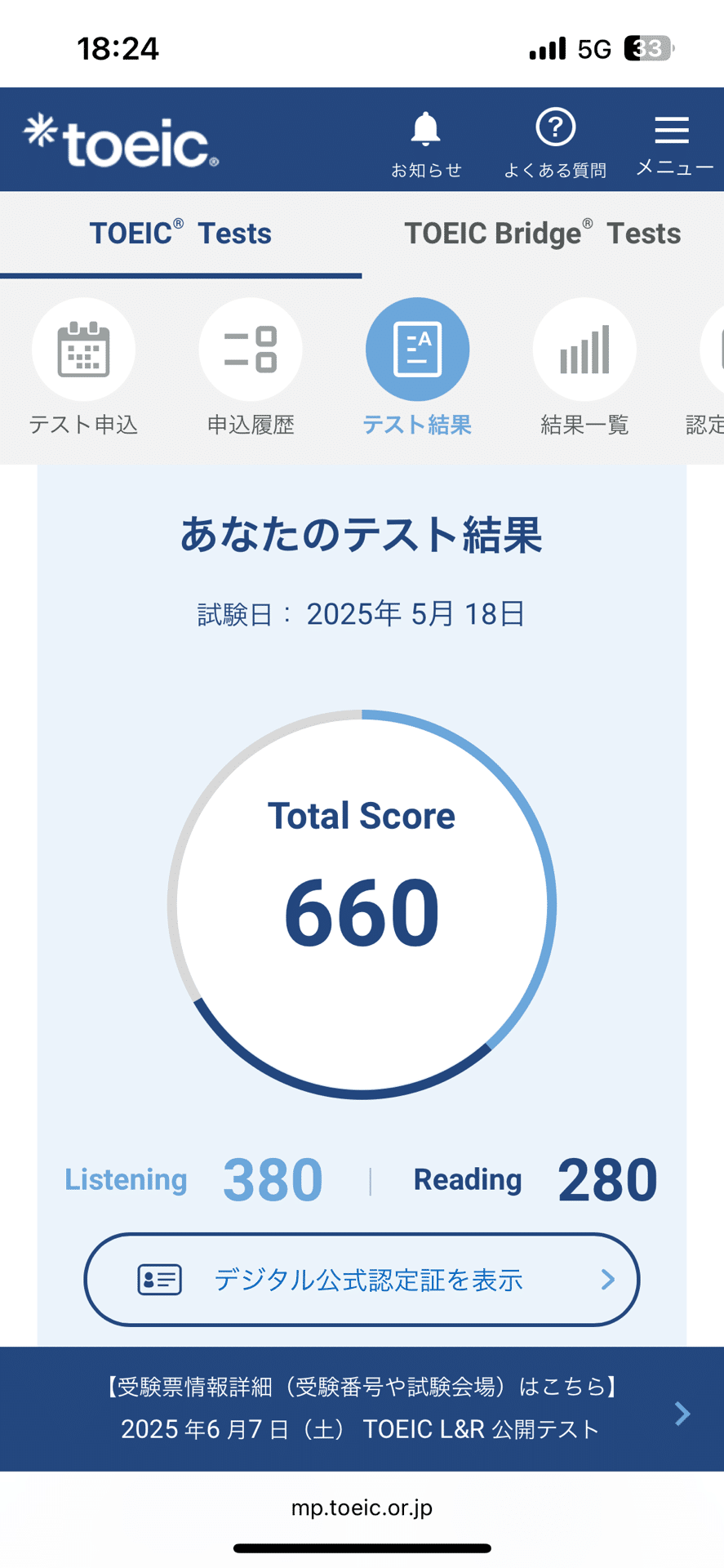Open 受験票情報詳細 banner for June 7 test

[362, 1409]
